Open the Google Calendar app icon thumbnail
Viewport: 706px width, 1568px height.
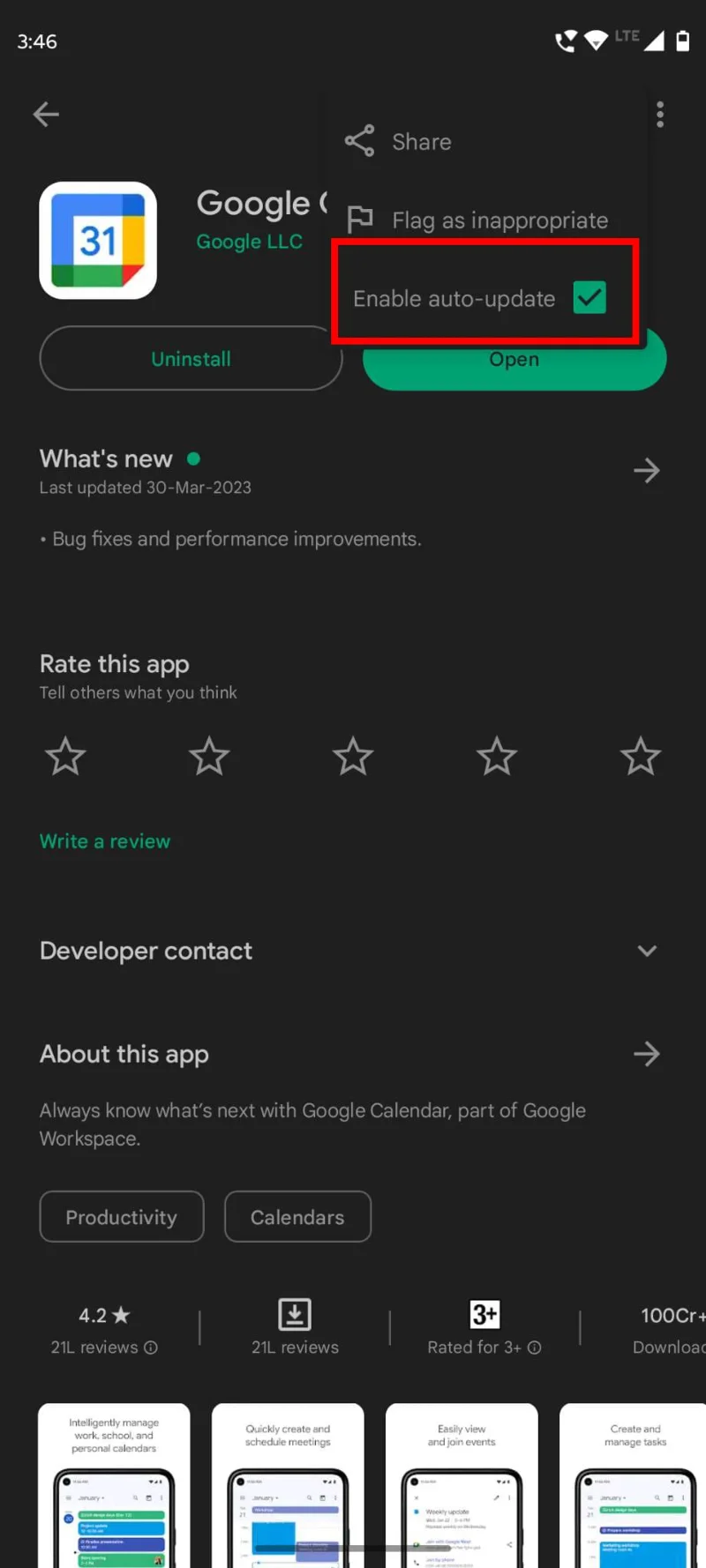[x=99, y=240]
